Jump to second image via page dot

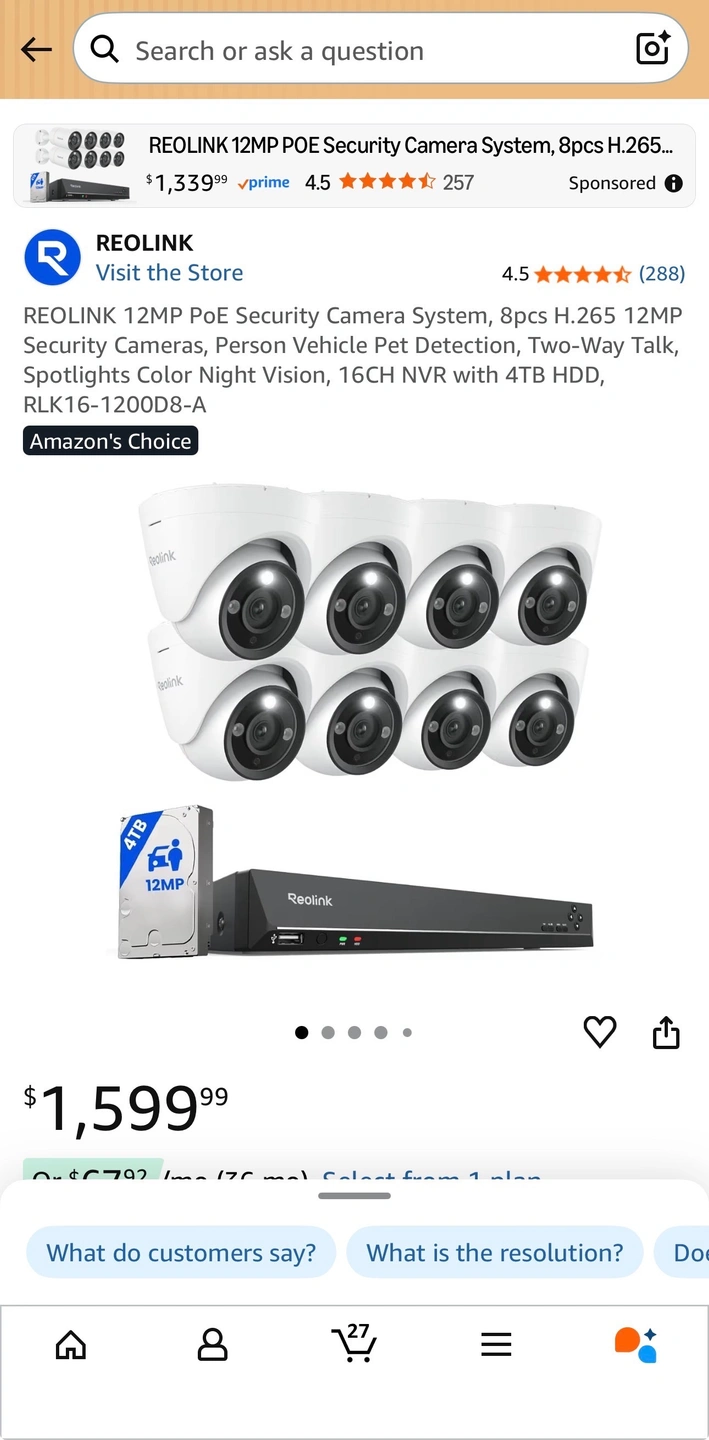coord(328,1033)
